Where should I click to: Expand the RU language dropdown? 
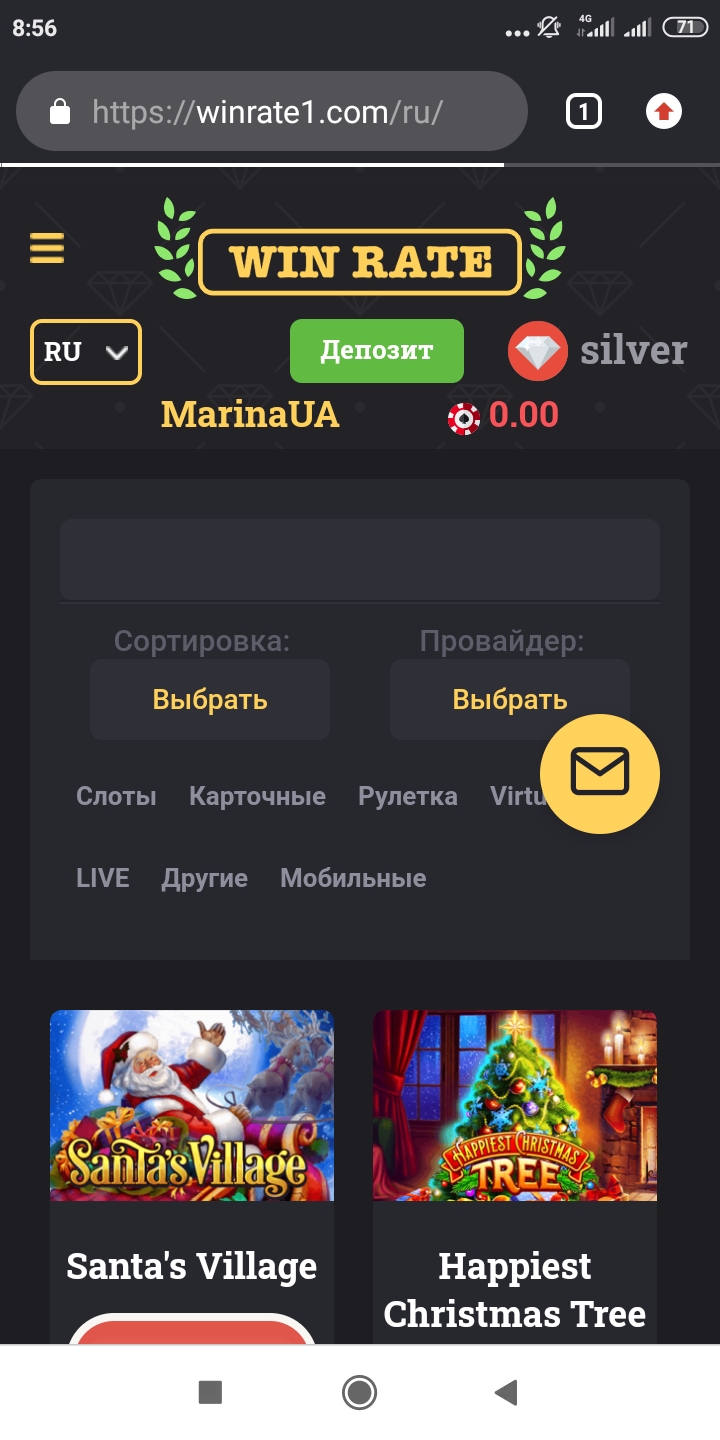[85, 352]
